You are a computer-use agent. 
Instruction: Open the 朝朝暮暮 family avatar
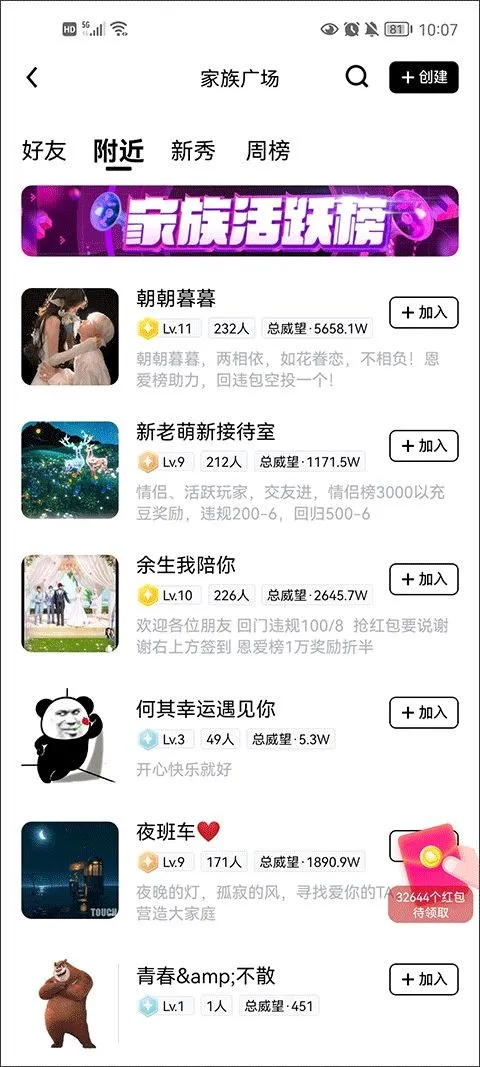70,336
